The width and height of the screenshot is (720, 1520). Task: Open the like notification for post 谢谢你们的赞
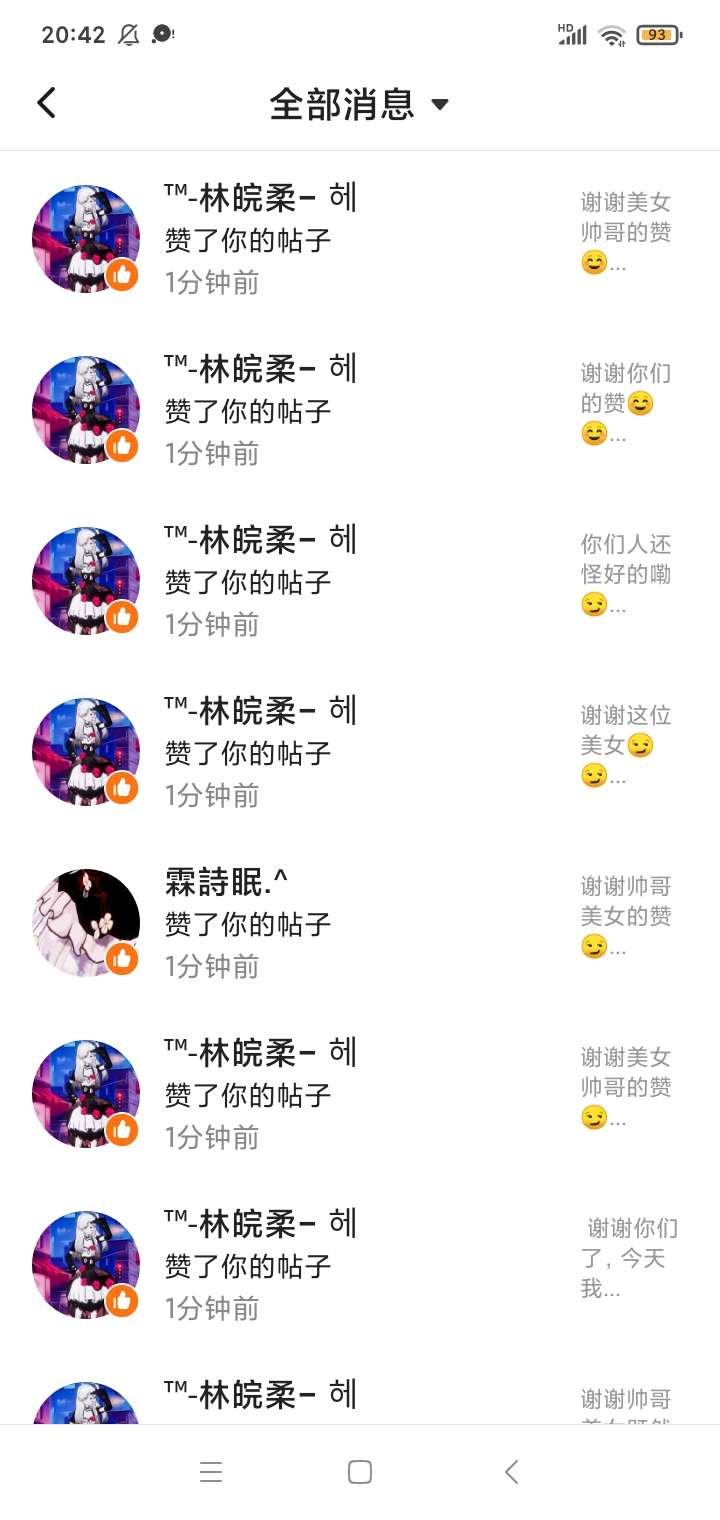(360, 410)
